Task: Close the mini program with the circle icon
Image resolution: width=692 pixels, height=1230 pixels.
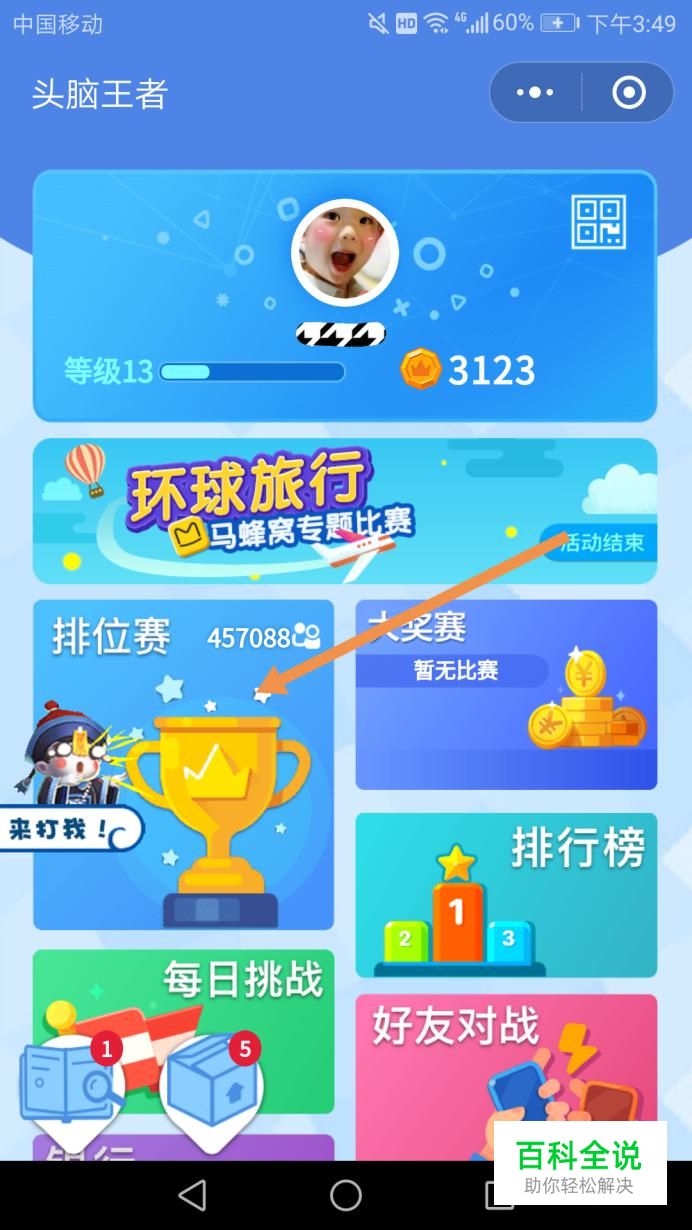Action: tap(629, 93)
